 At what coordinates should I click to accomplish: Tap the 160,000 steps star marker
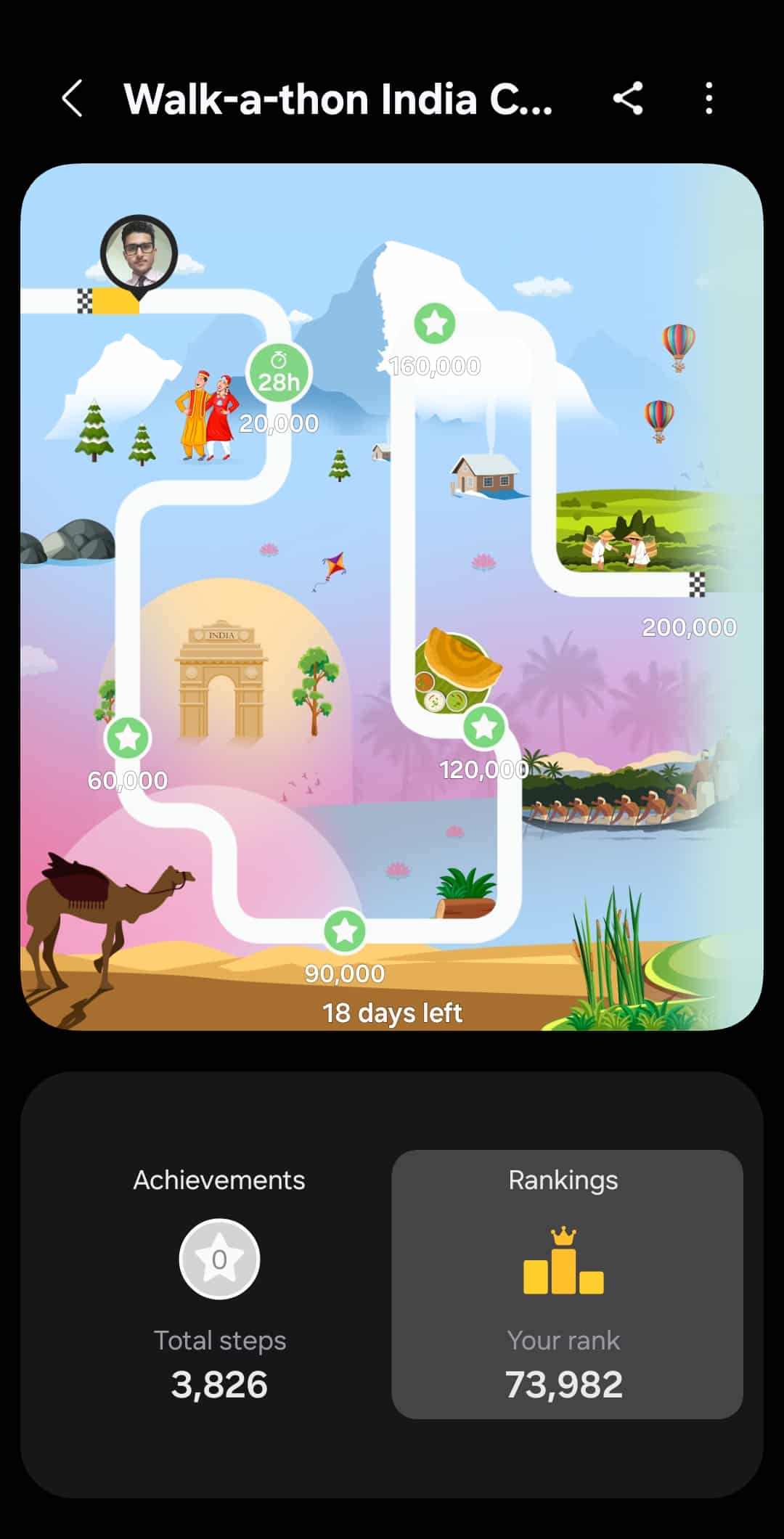pyautogui.click(x=435, y=323)
